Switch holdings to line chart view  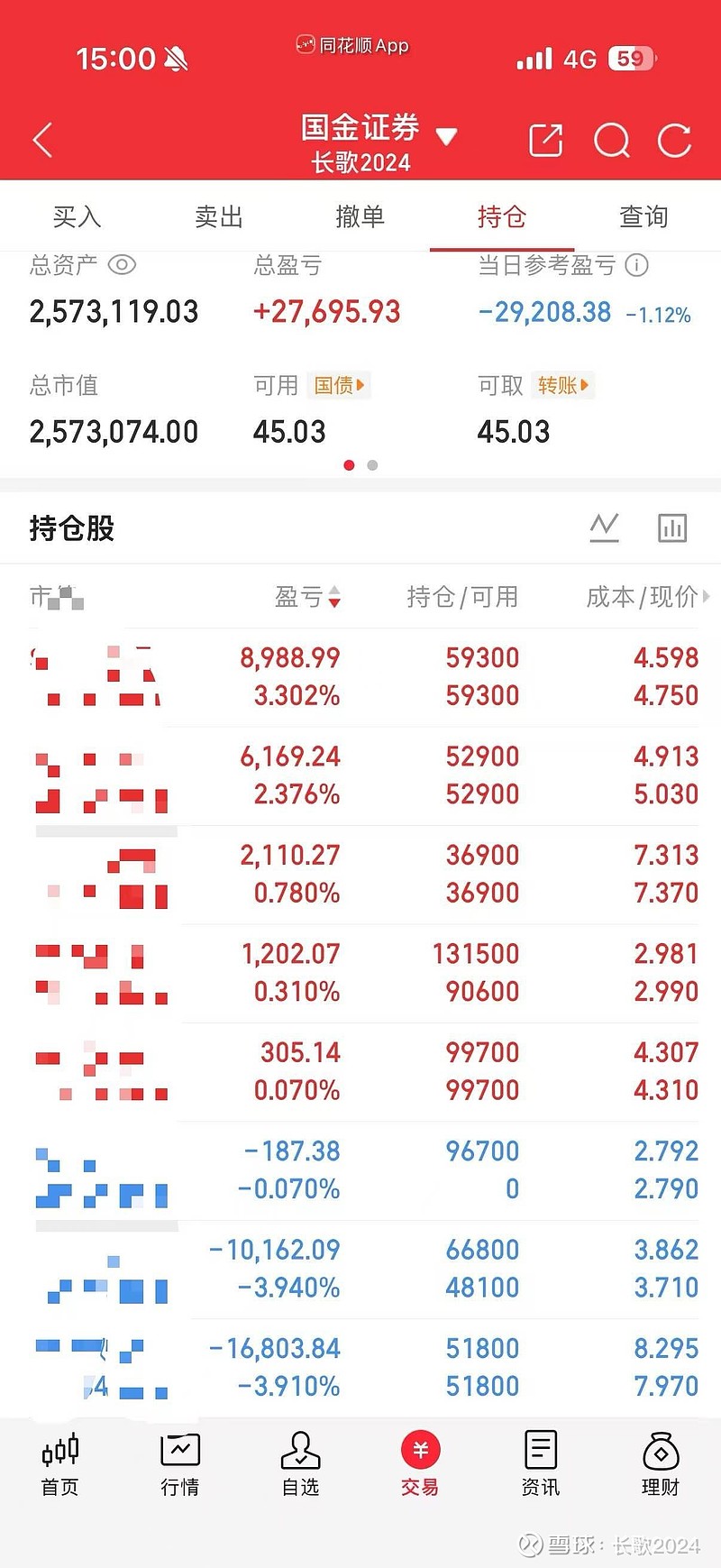[x=604, y=527]
